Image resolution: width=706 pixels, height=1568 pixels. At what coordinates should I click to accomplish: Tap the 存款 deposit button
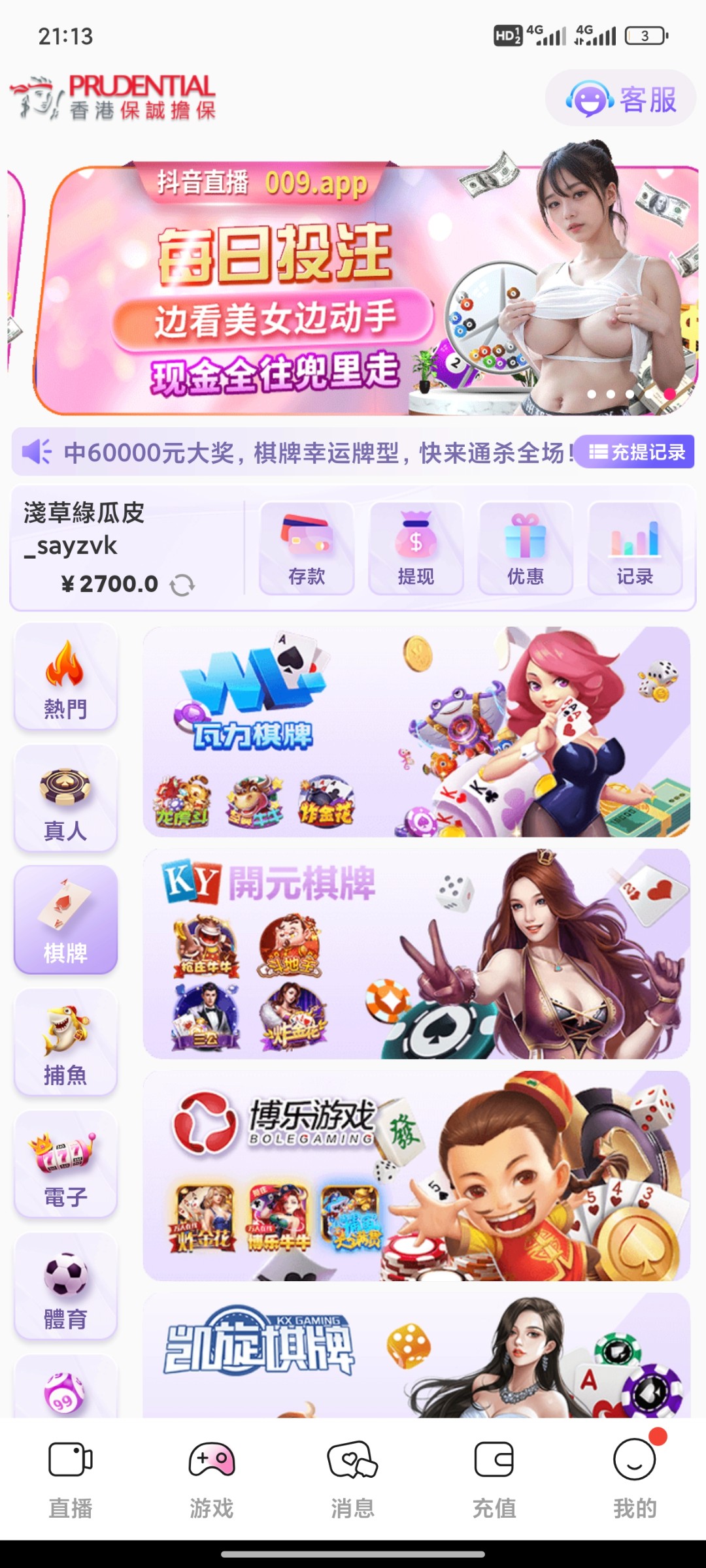[x=307, y=548]
